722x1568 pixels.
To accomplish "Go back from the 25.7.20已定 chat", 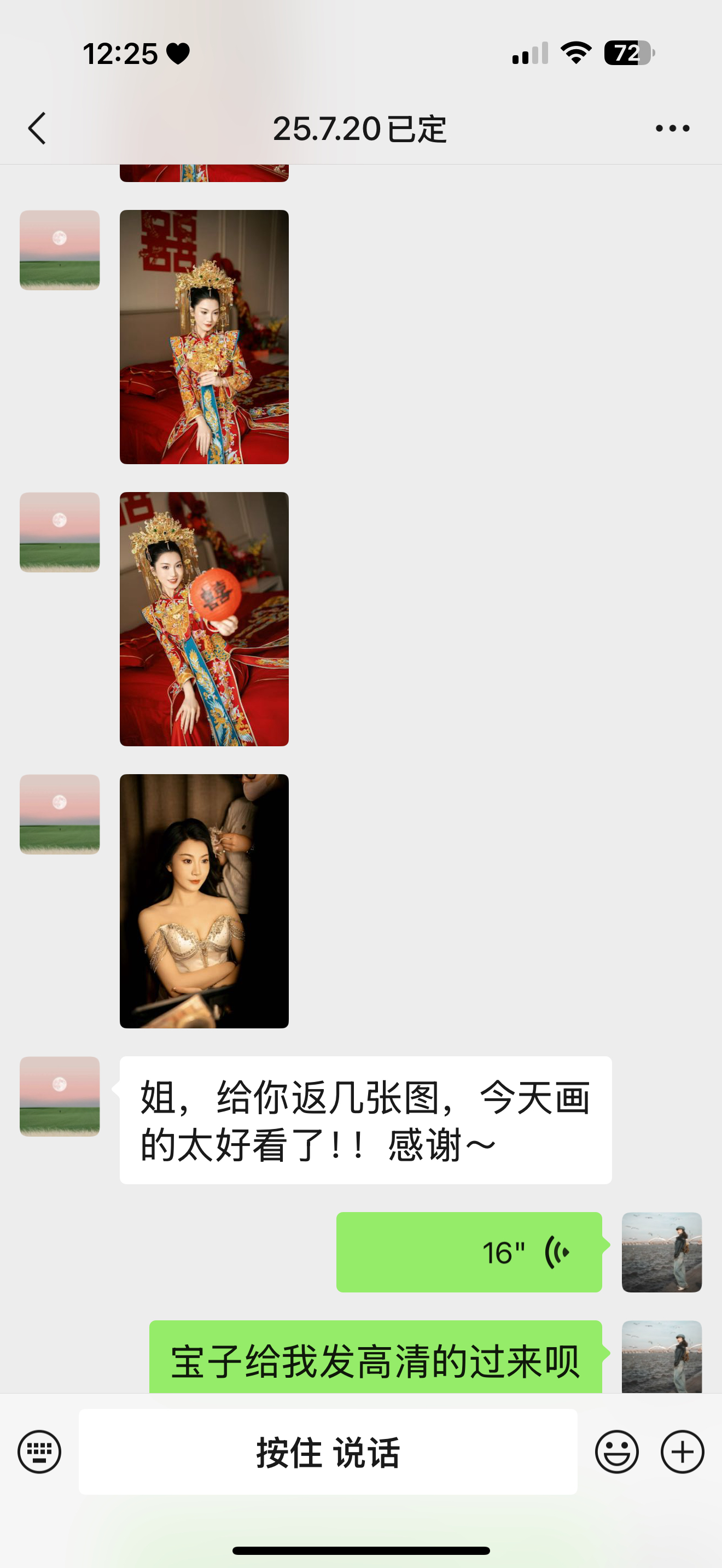I will click(x=37, y=128).
